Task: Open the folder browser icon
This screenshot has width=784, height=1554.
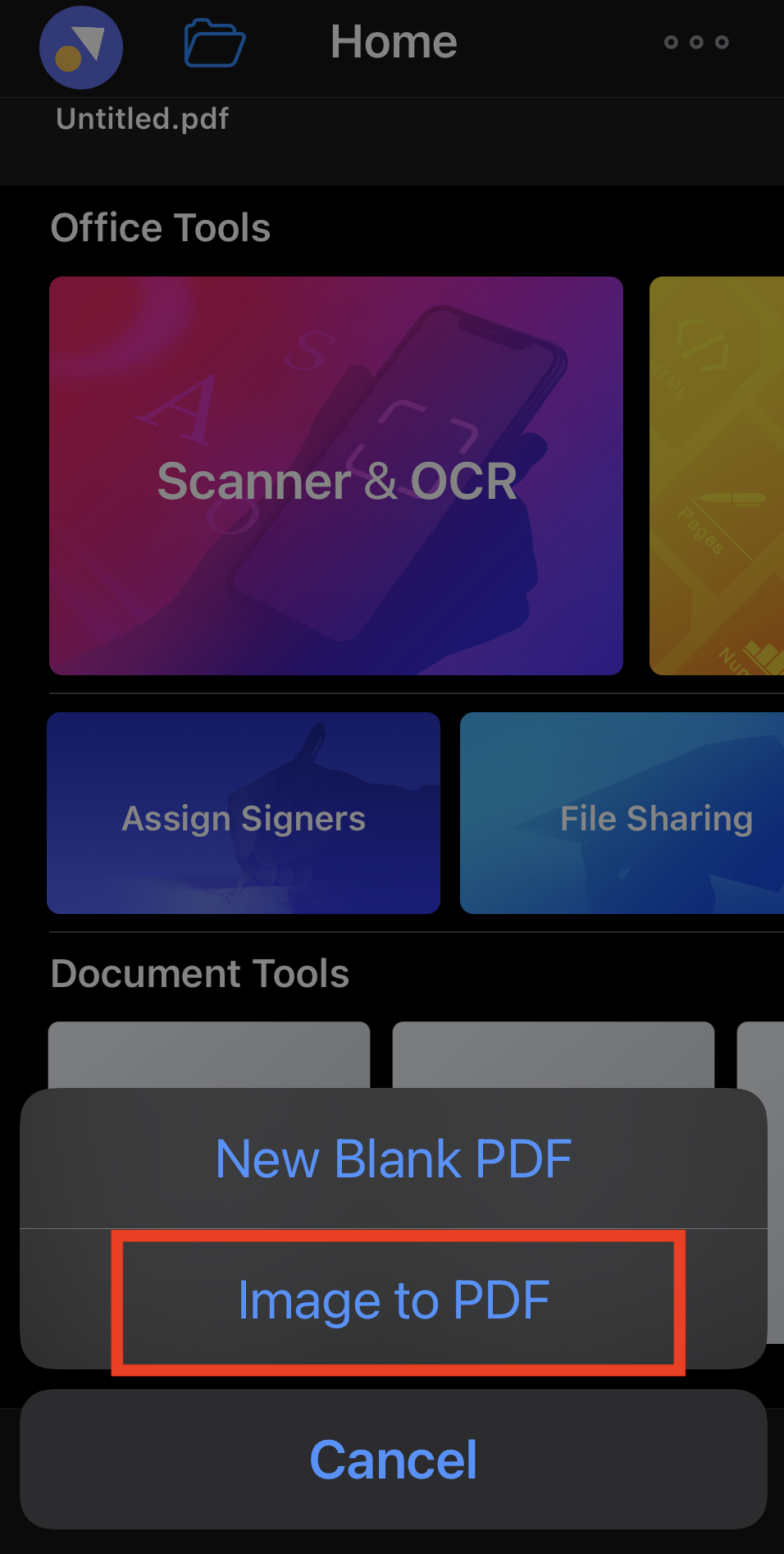Action: [214, 43]
